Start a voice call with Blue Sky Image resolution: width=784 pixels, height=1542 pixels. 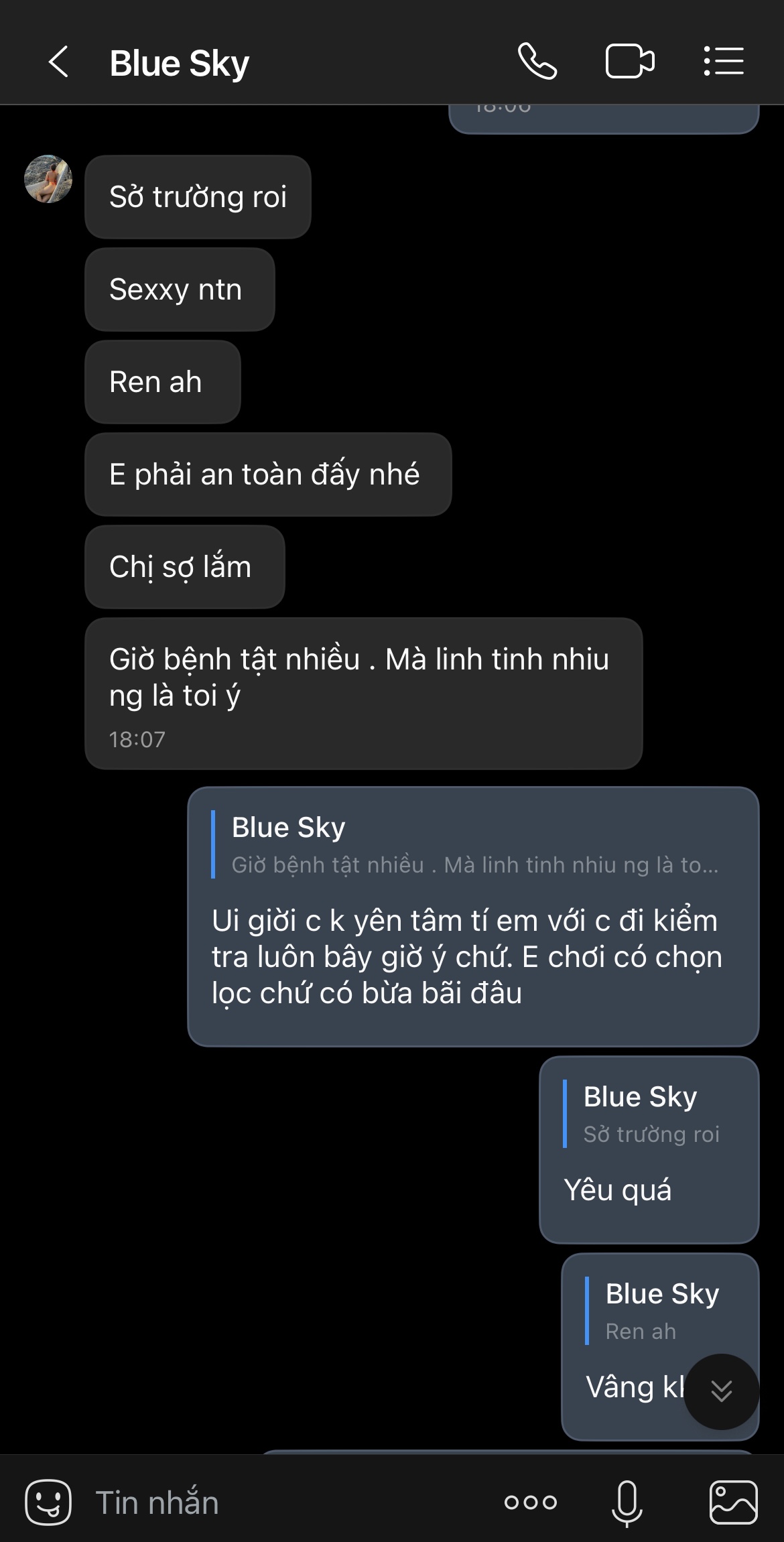click(x=537, y=62)
